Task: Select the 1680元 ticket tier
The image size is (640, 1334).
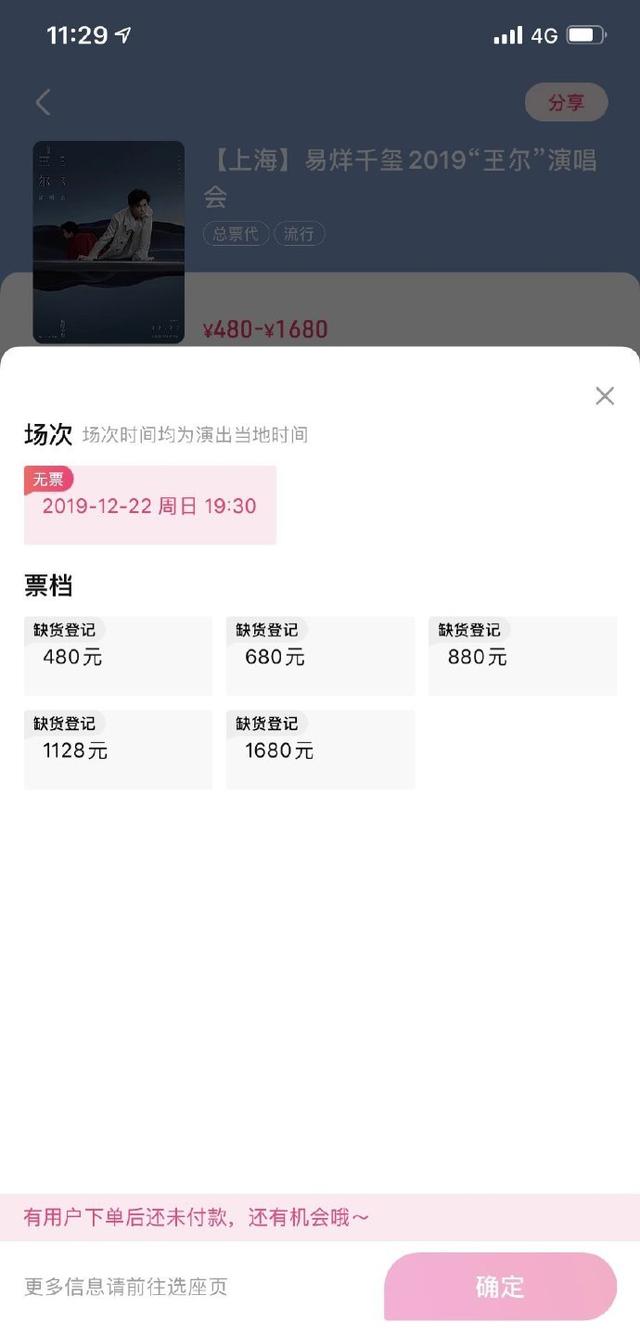Action: 320,750
